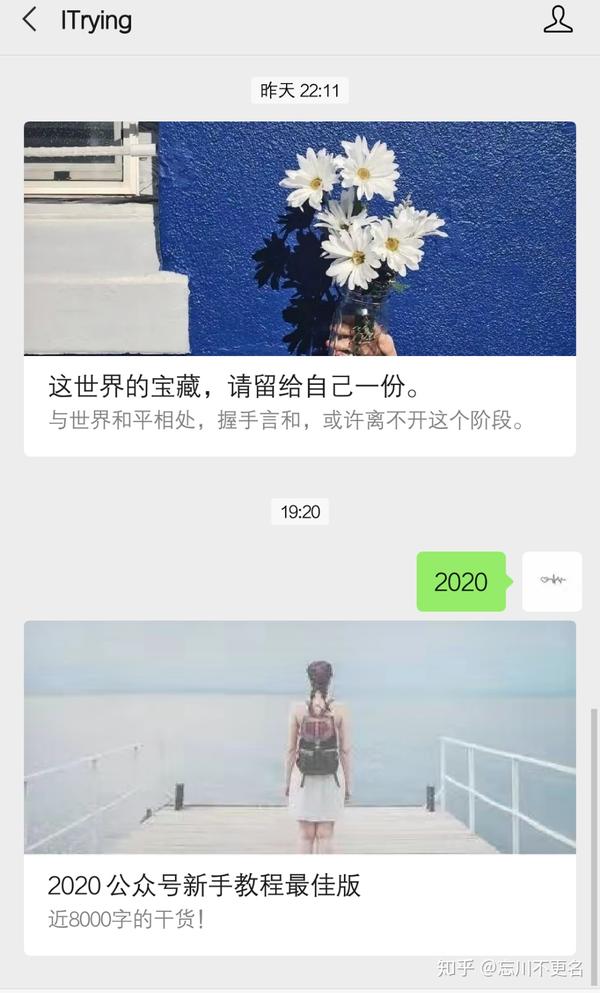This screenshot has width=600, height=993.
Task: Open the 2020 公众号新手教程最佳版 article
Action: (300, 788)
